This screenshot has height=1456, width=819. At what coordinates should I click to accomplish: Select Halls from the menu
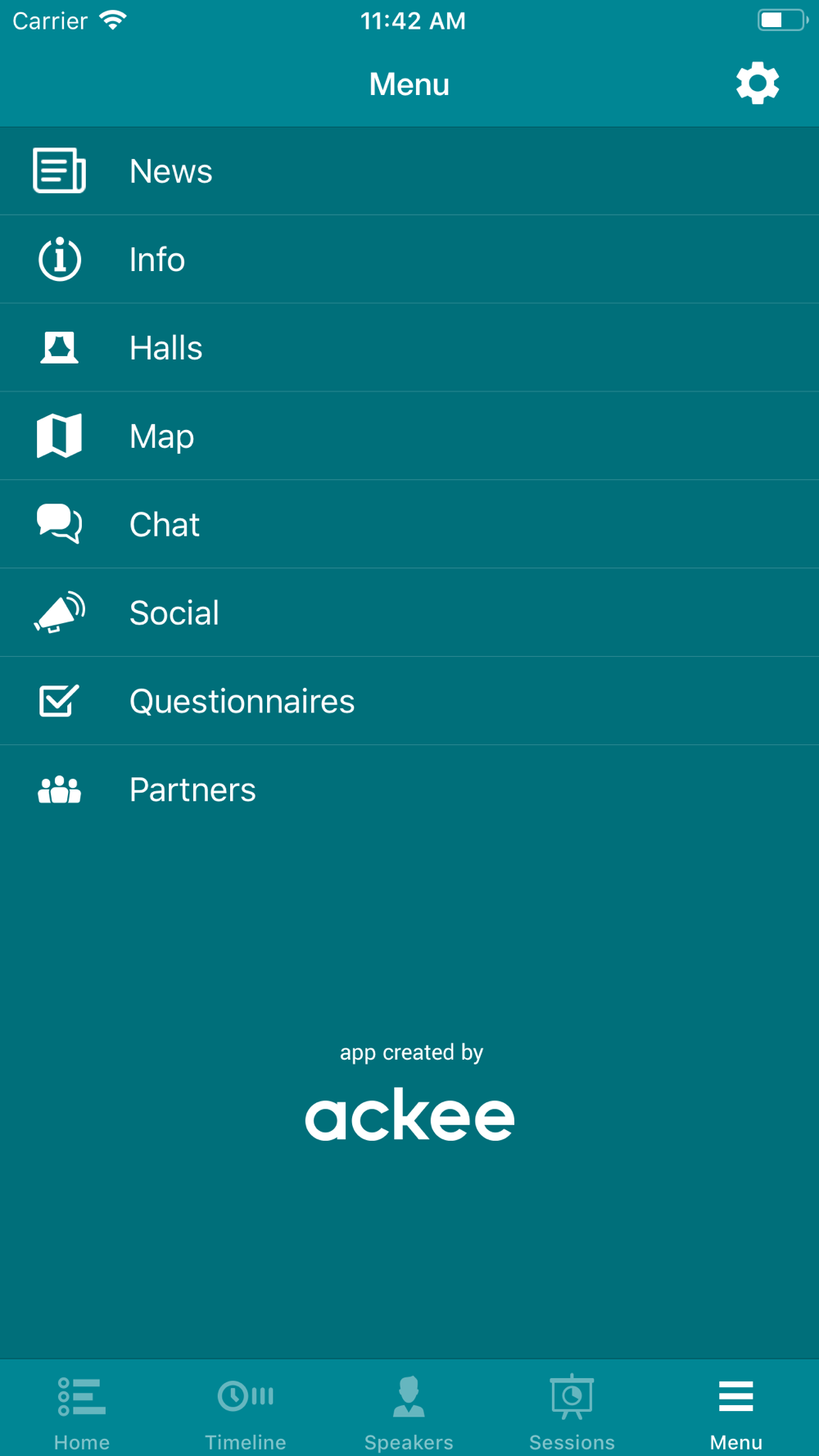[x=409, y=348]
